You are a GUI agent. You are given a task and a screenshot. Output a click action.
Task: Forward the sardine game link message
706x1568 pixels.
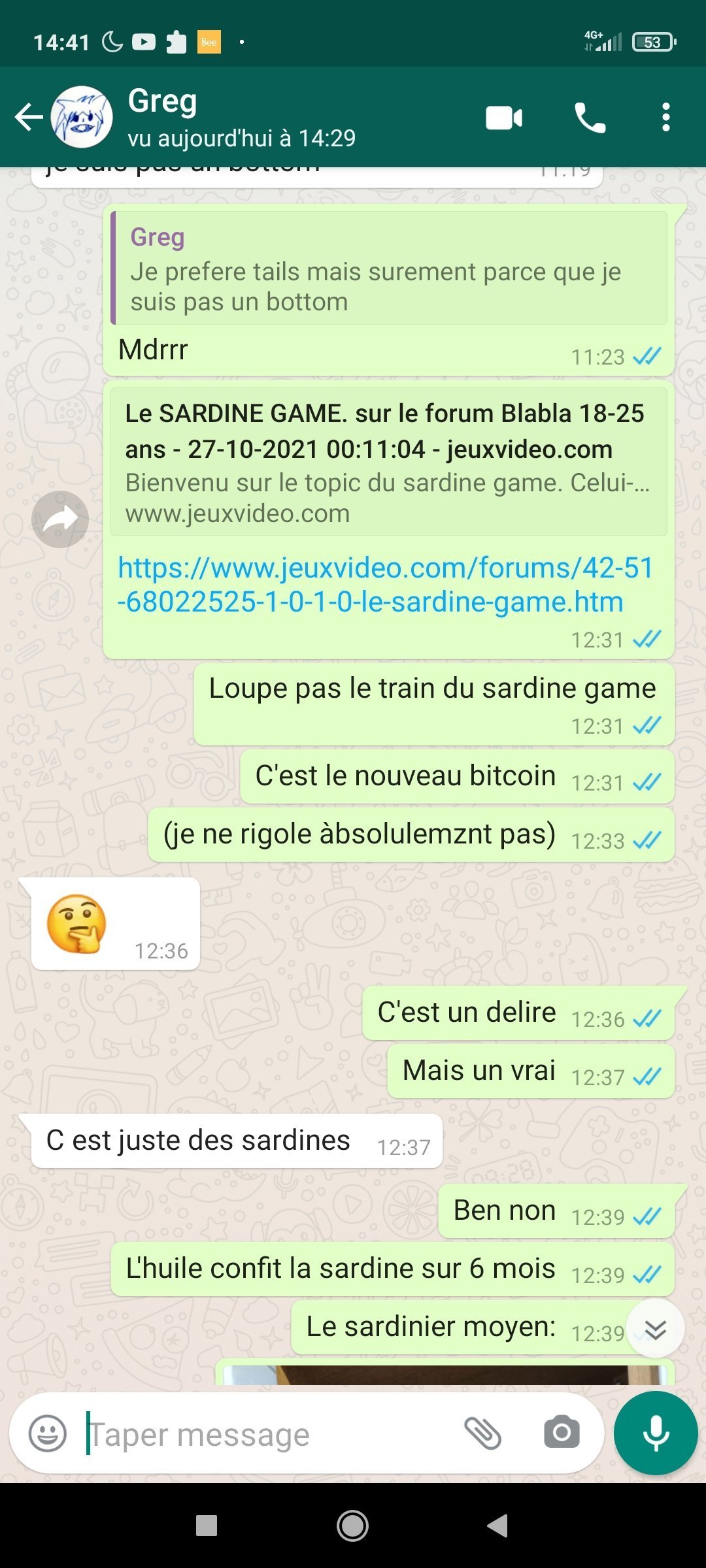click(60, 519)
